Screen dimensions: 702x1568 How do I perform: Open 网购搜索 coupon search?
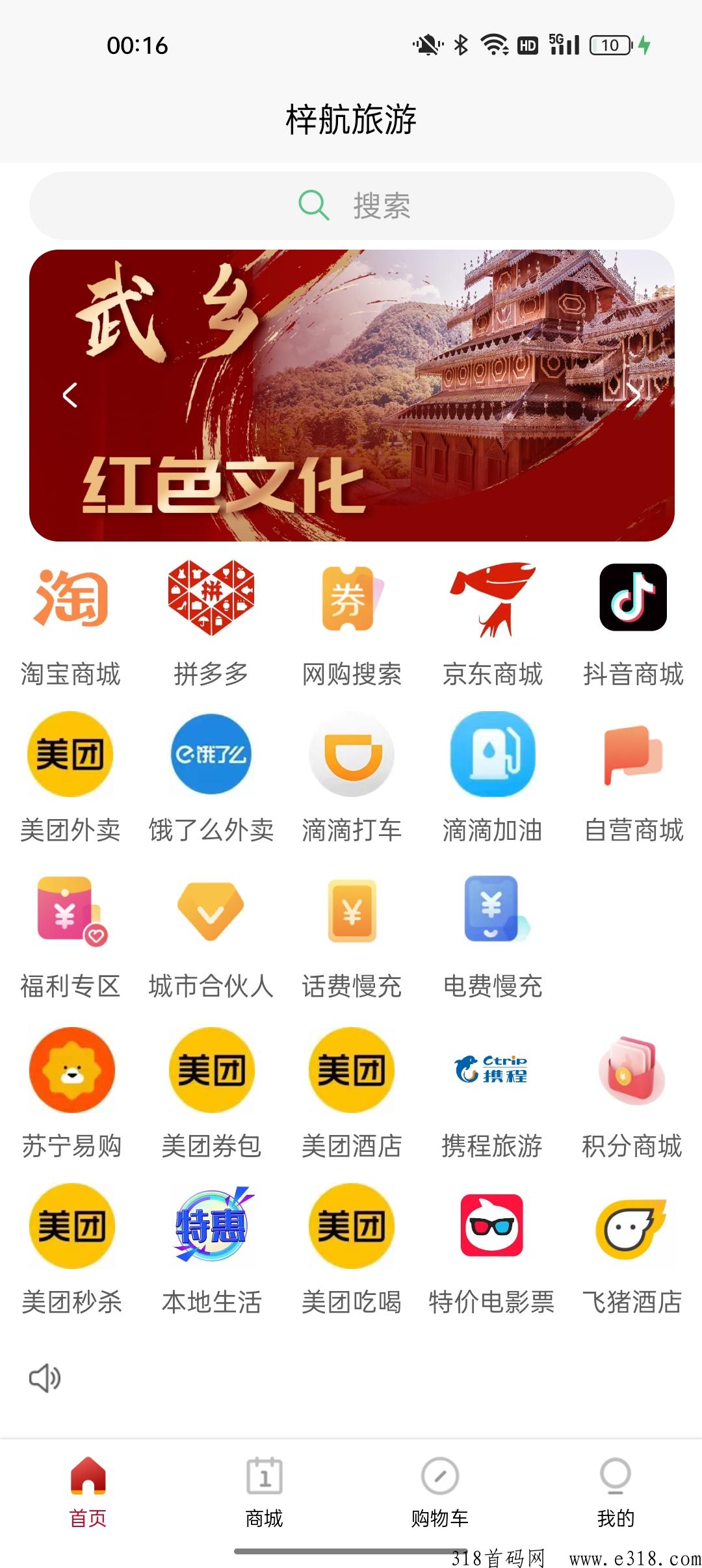pos(352,624)
